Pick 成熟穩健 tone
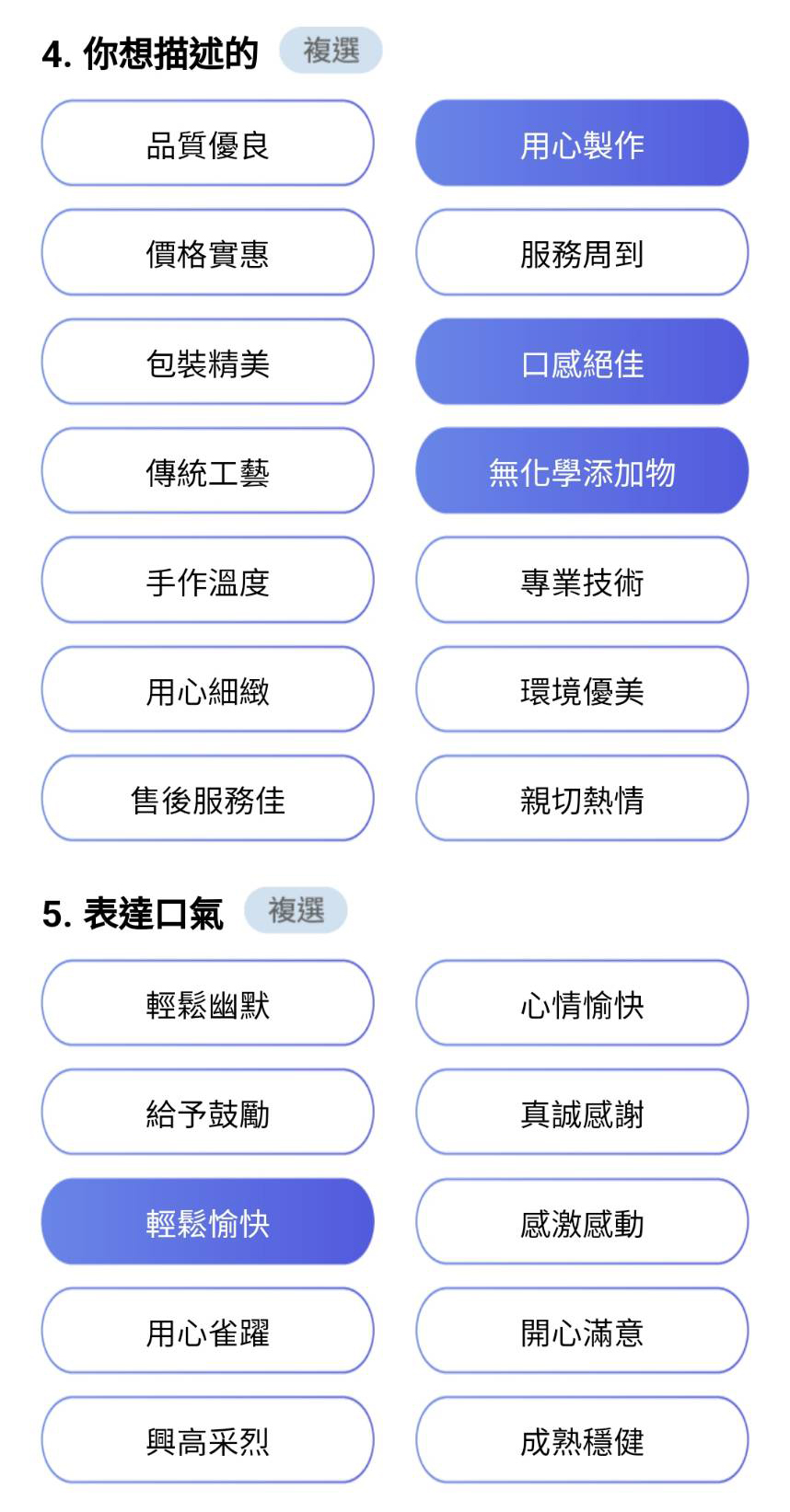 (x=582, y=1440)
